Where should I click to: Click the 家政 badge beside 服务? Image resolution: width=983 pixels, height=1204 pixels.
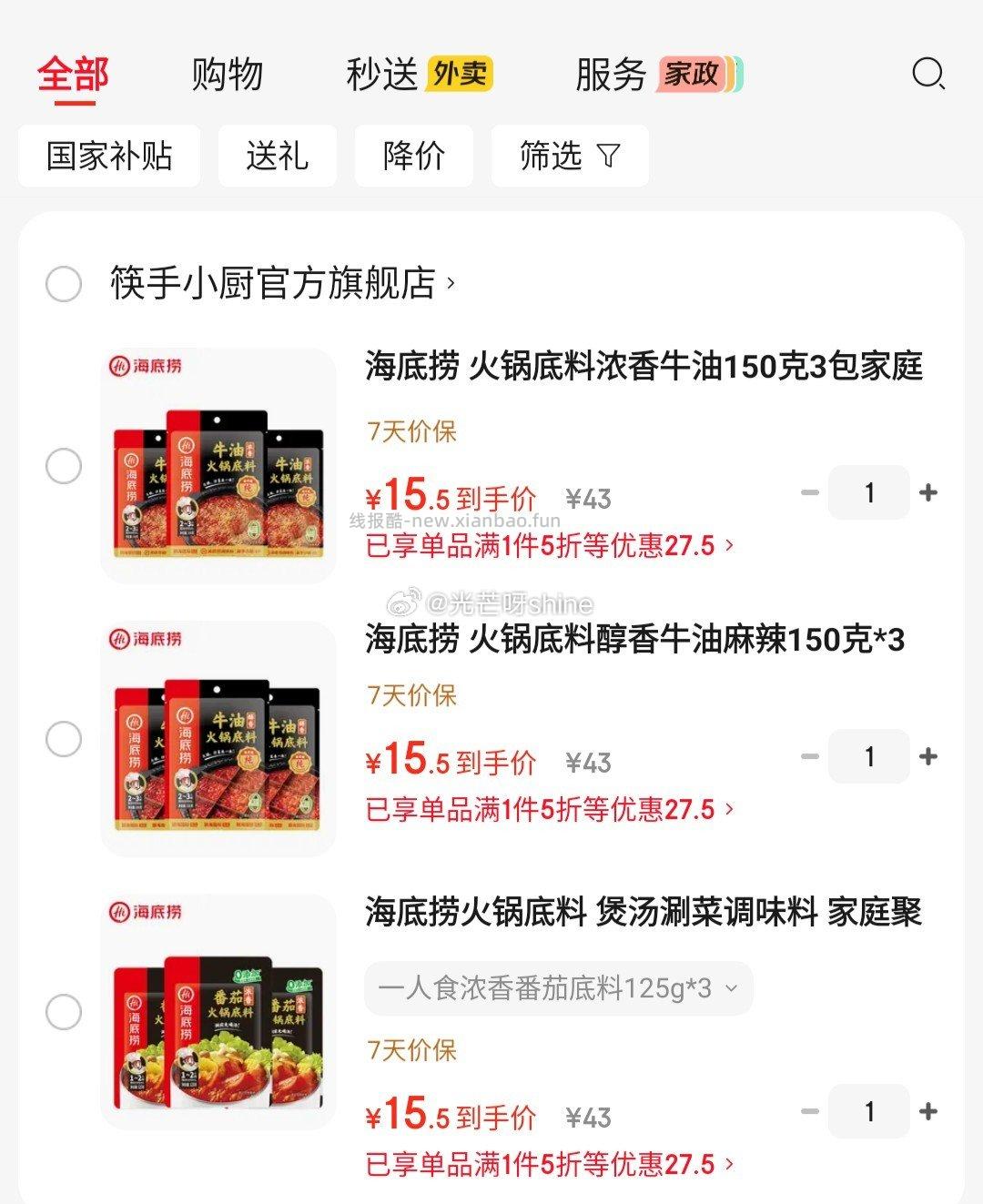[694, 76]
